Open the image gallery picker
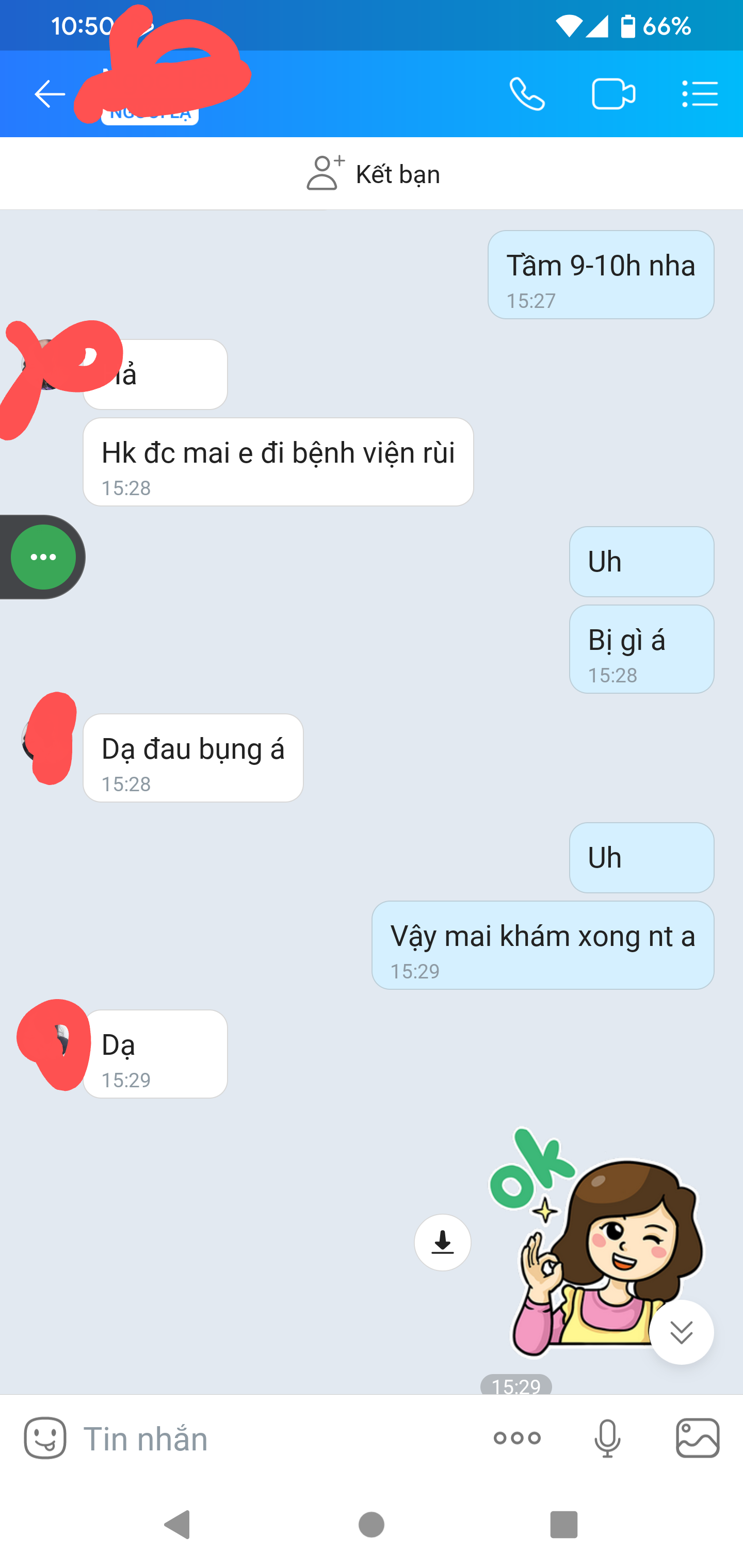This screenshot has height=1568, width=743. 697,1438
